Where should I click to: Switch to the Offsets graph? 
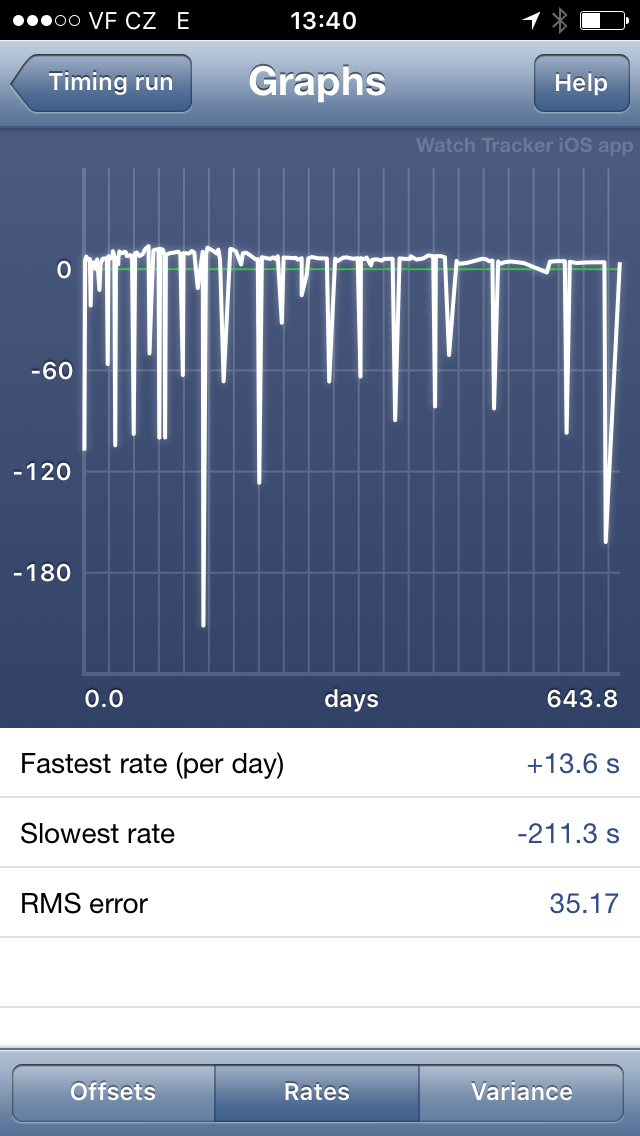coord(113,1092)
